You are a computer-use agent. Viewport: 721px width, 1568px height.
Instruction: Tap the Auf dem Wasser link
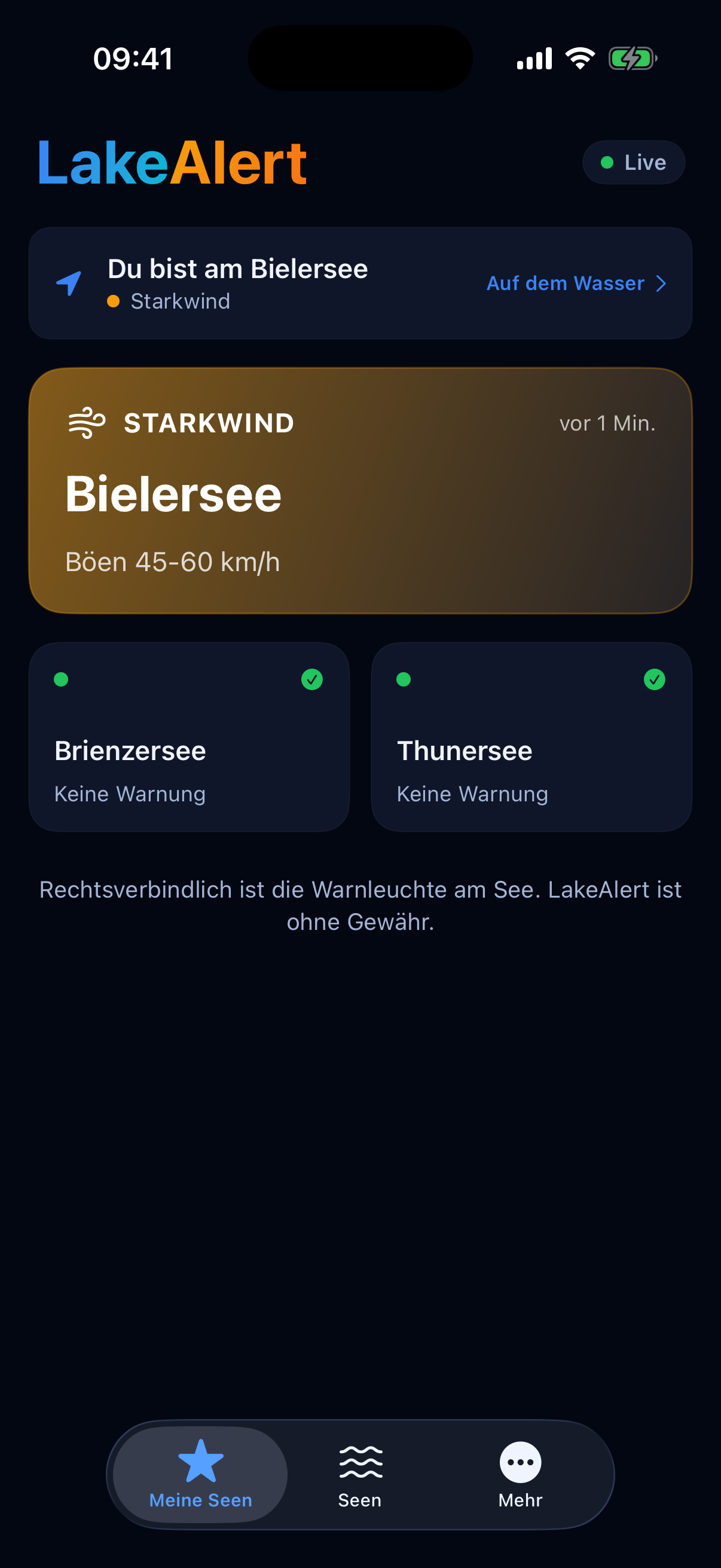click(564, 283)
